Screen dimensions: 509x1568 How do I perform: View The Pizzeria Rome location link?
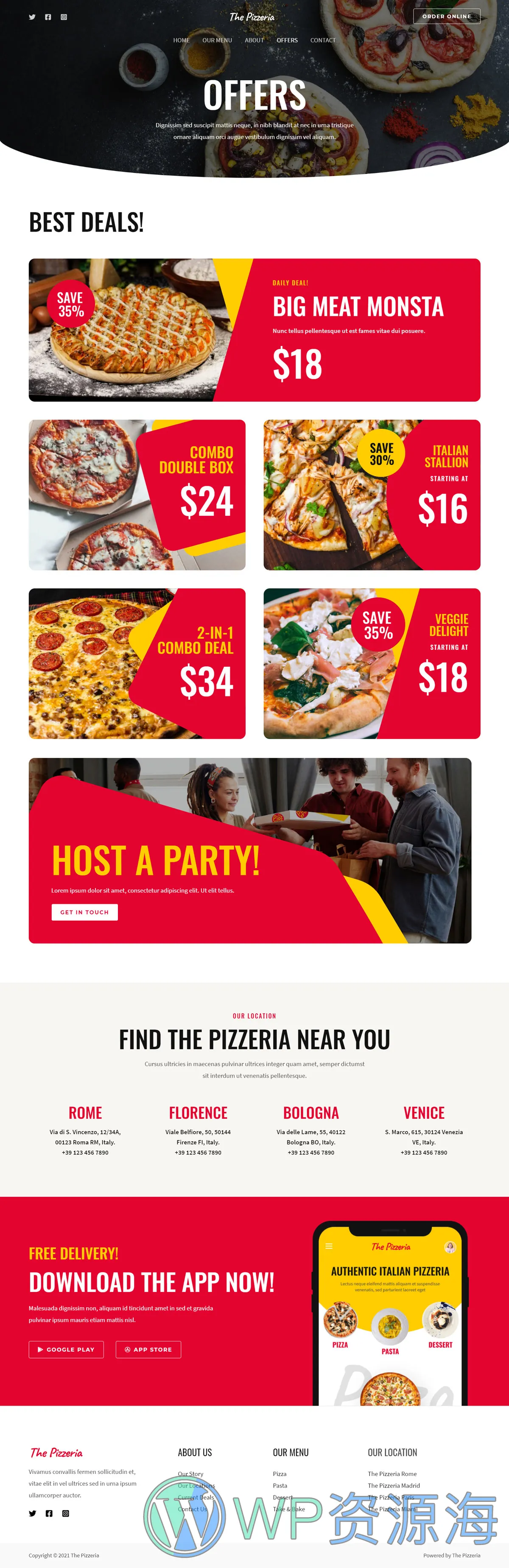[x=392, y=1474]
